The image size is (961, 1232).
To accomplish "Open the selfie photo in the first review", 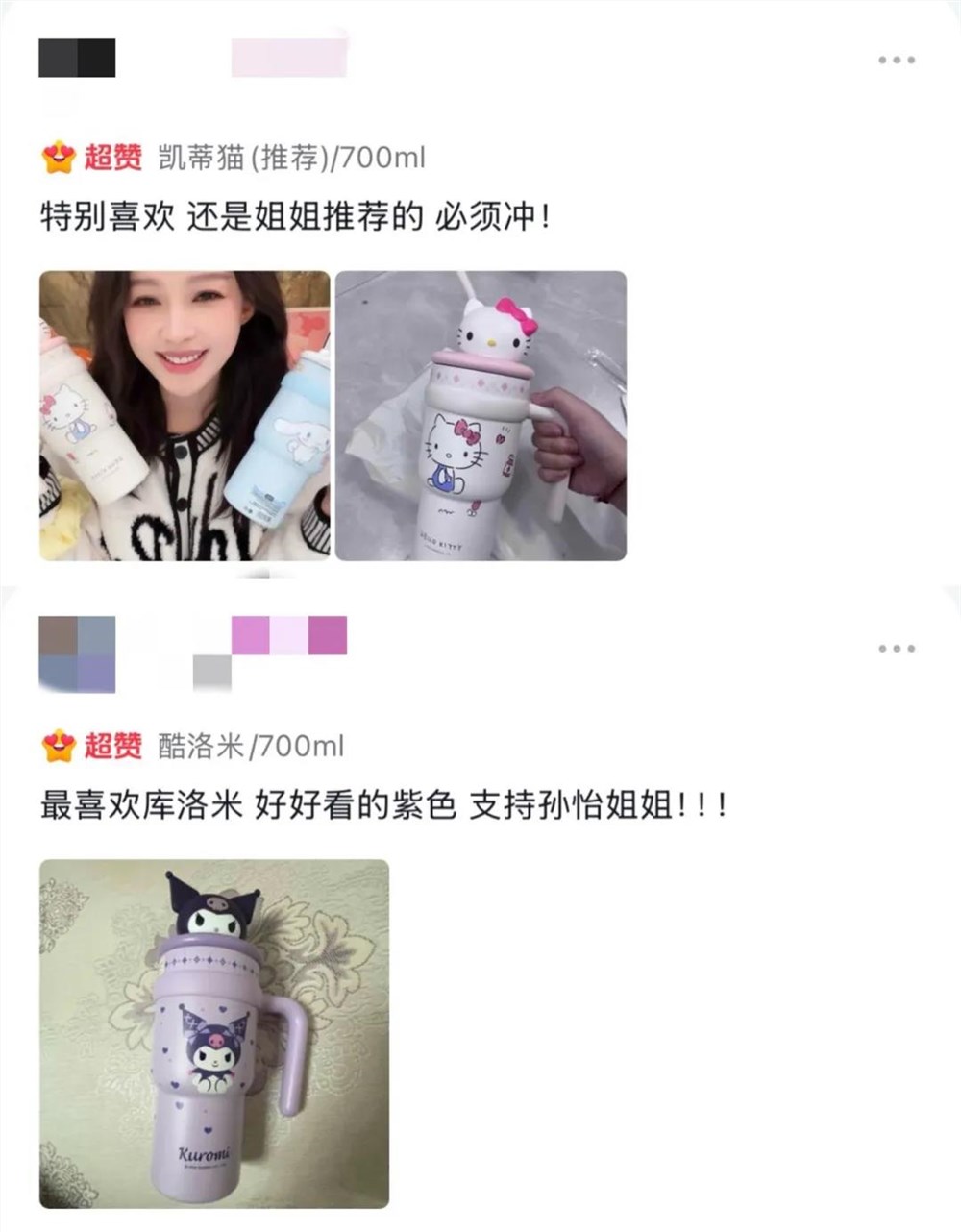I will pos(185,413).
